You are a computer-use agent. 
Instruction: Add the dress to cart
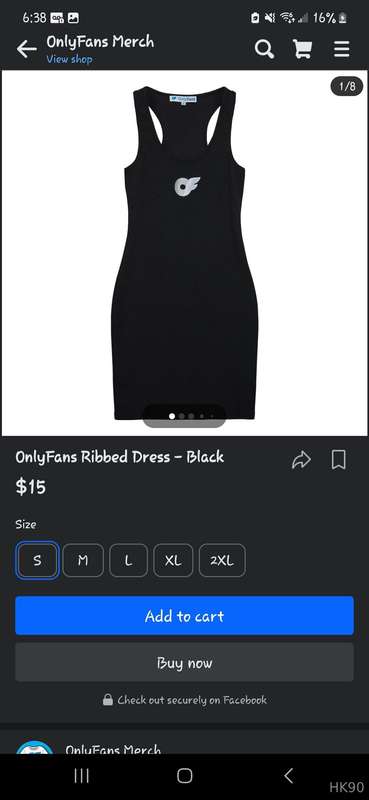coord(184,616)
